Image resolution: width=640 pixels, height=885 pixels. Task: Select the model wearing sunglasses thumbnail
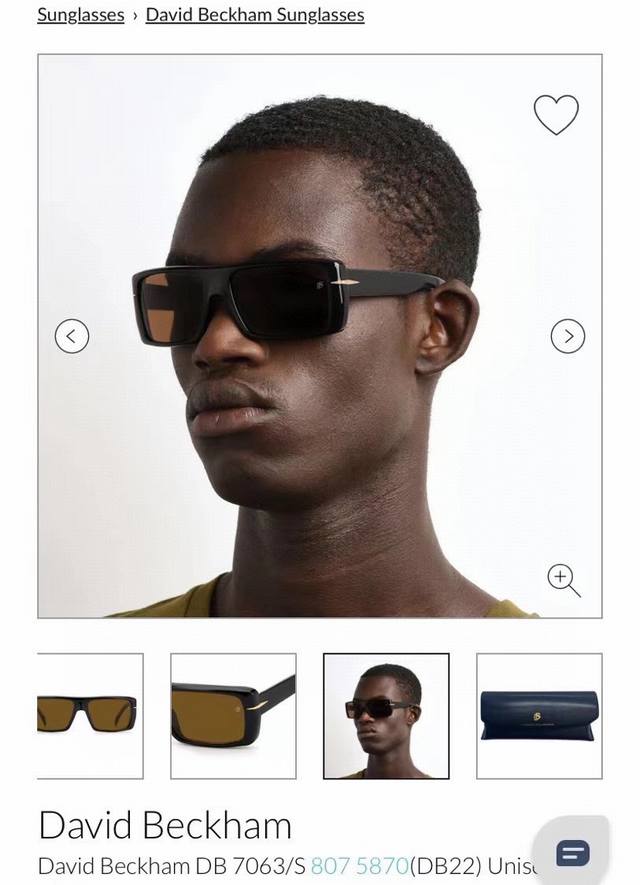(386, 716)
